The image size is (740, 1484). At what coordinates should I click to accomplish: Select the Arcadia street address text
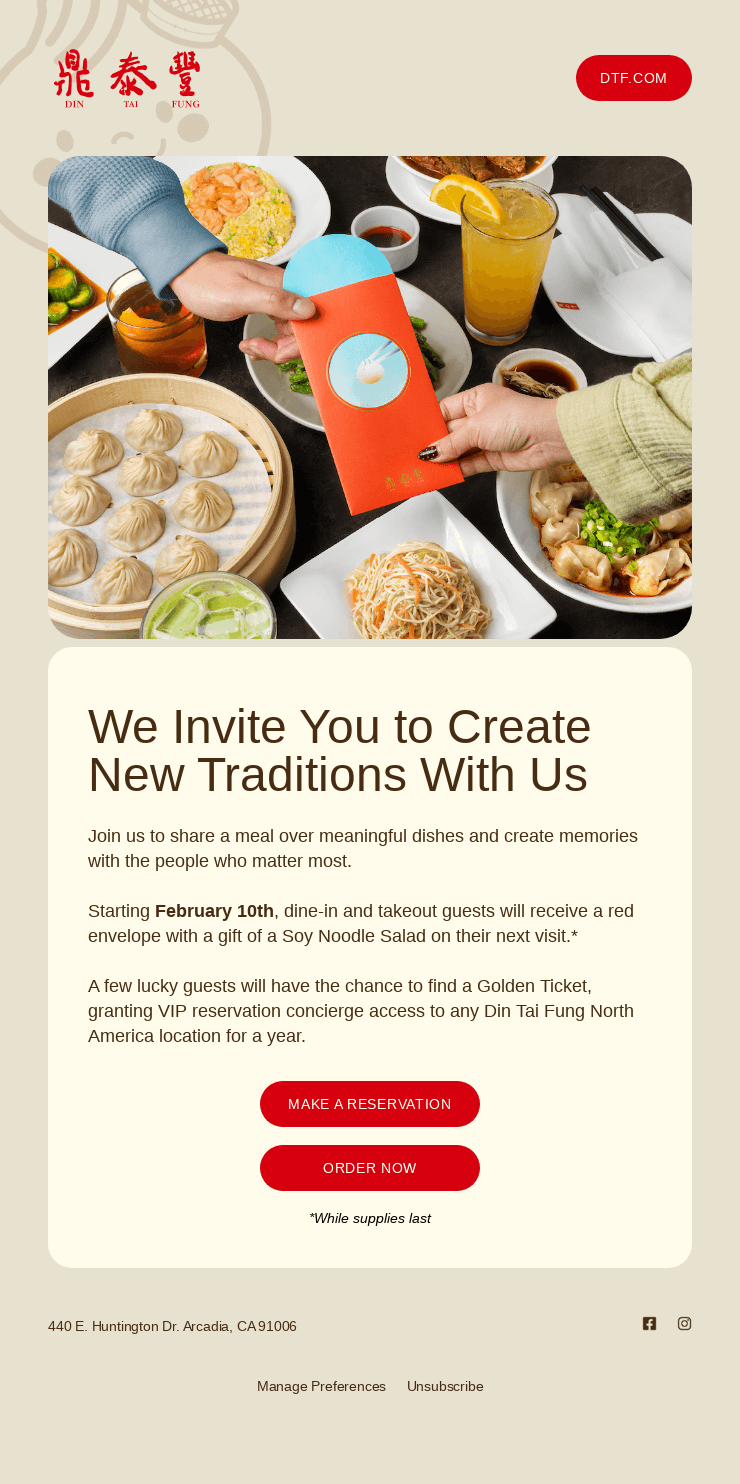point(172,1326)
